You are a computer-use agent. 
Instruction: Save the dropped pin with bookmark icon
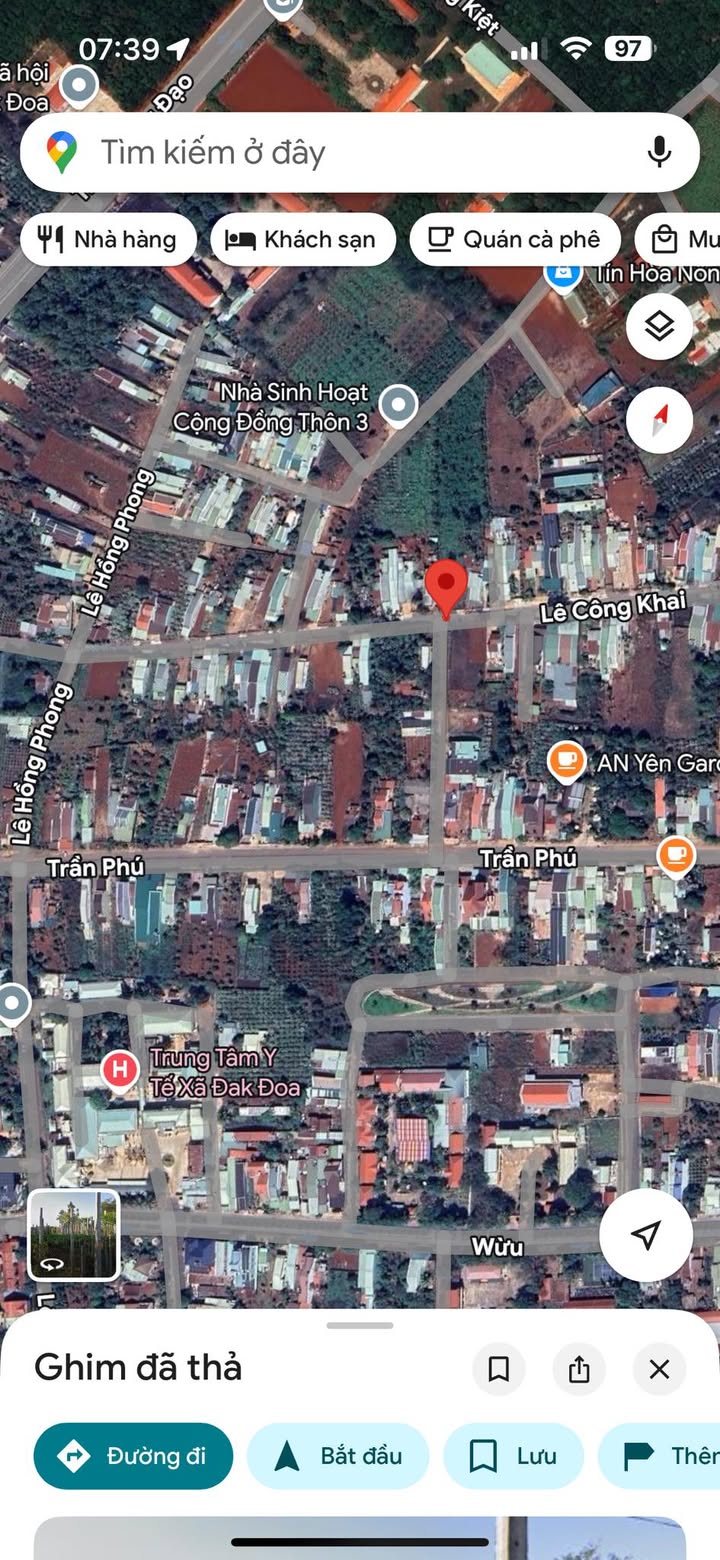(x=499, y=1369)
